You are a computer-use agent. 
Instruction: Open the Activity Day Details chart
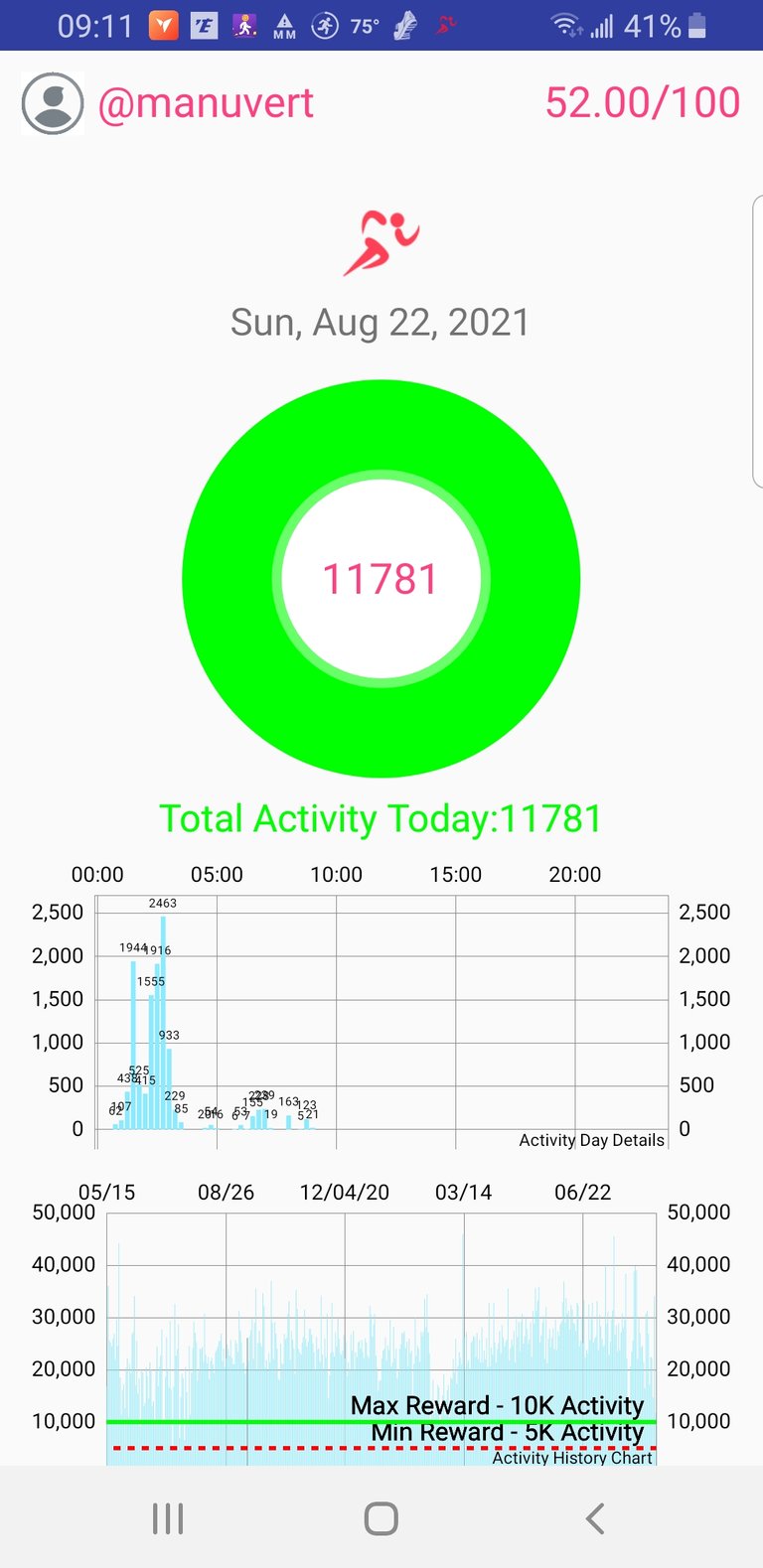(381, 1011)
